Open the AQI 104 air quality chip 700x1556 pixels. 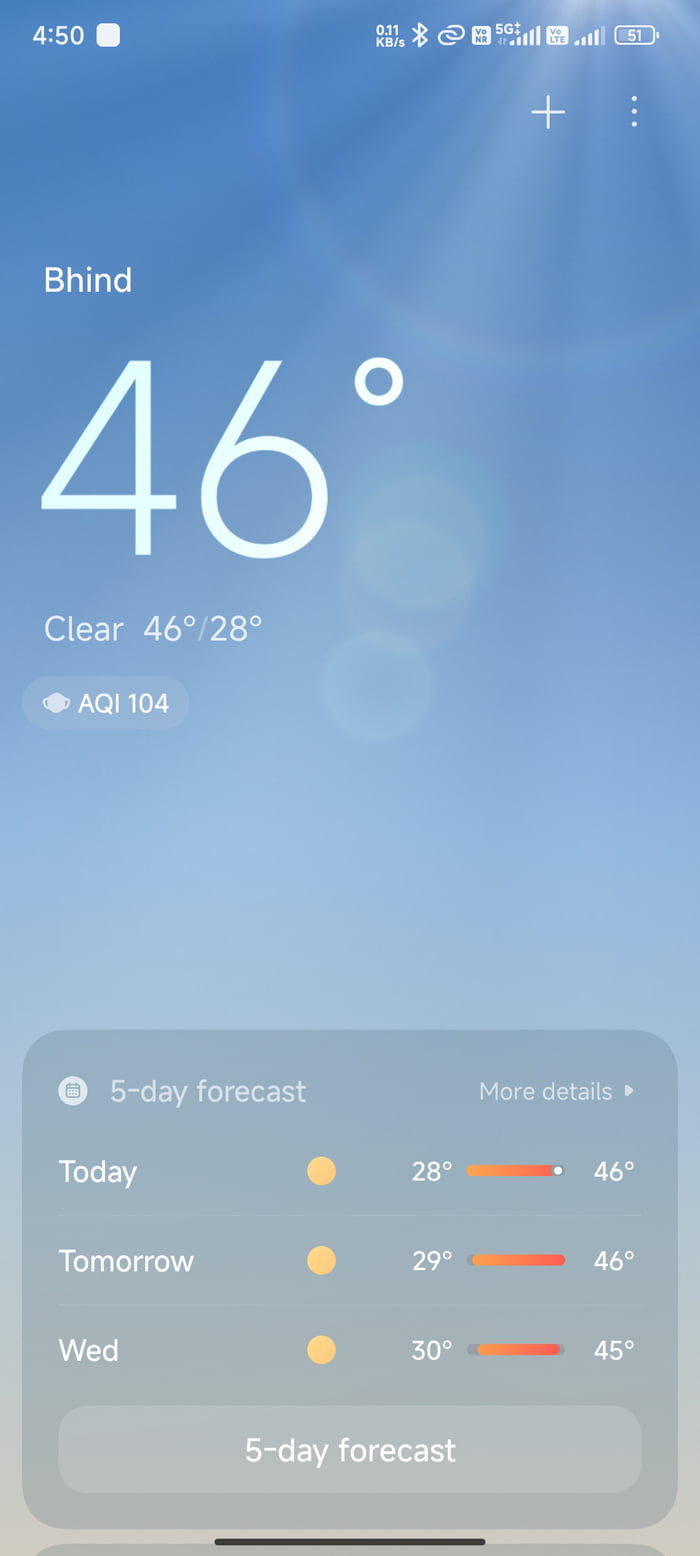click(106, 703)
